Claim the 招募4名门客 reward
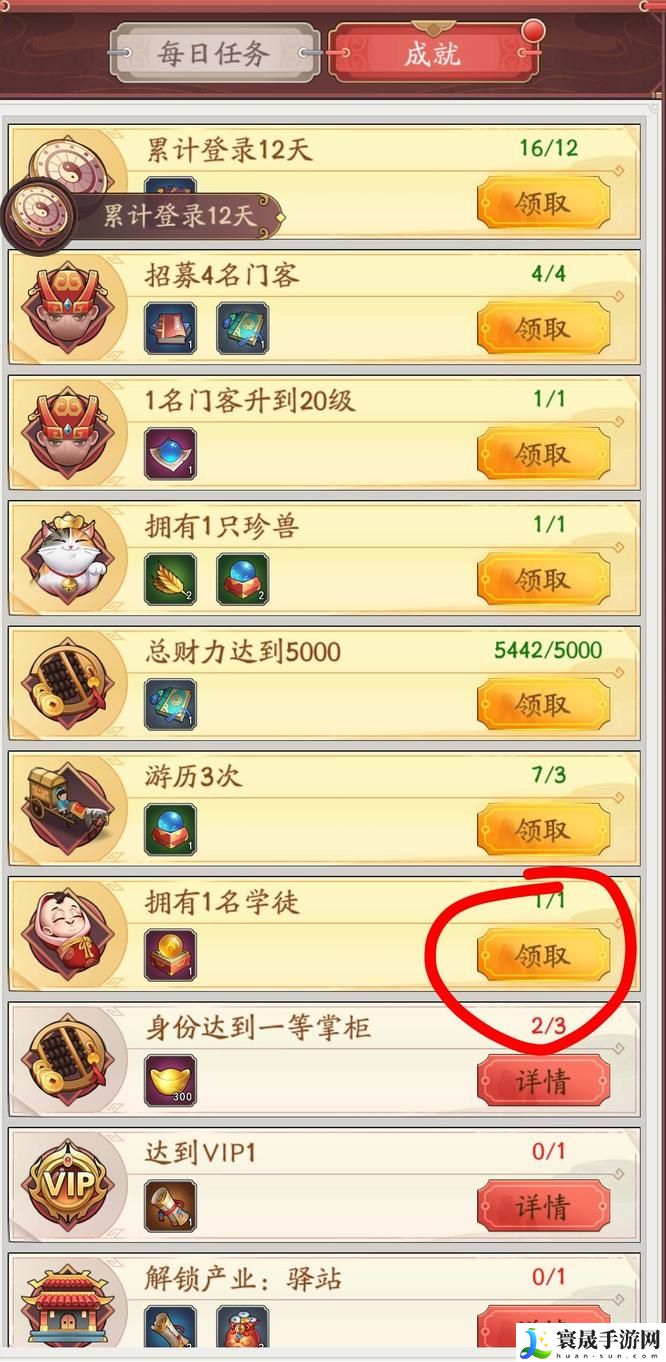 [543, 329]
